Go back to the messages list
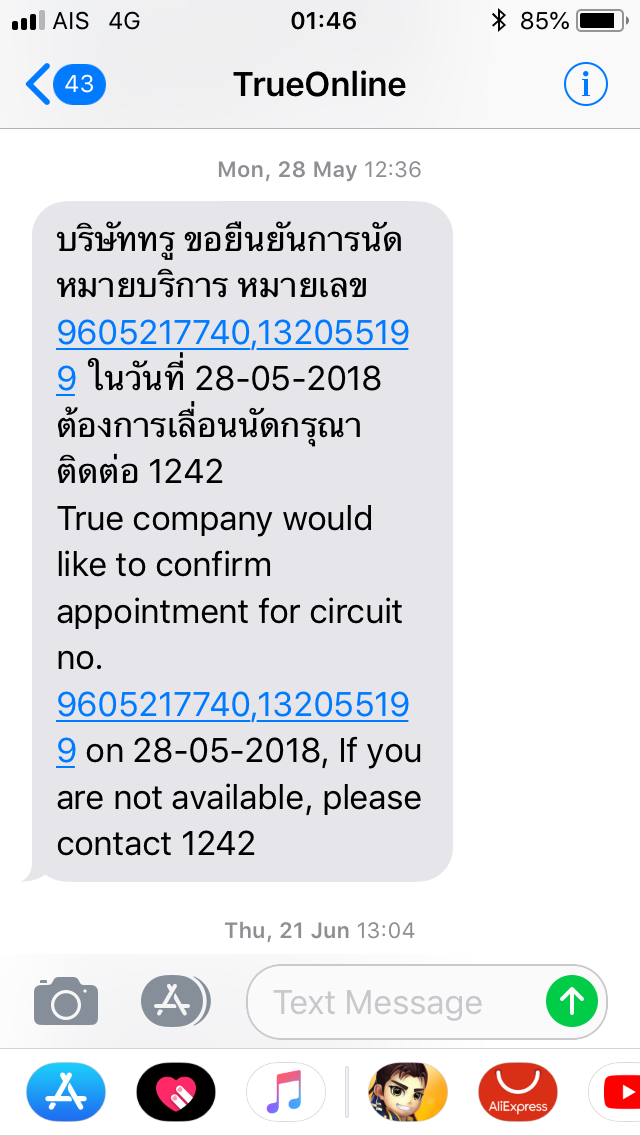Image resolution: width=640 pixels, height=1136 pixels. tap(65, 85)
